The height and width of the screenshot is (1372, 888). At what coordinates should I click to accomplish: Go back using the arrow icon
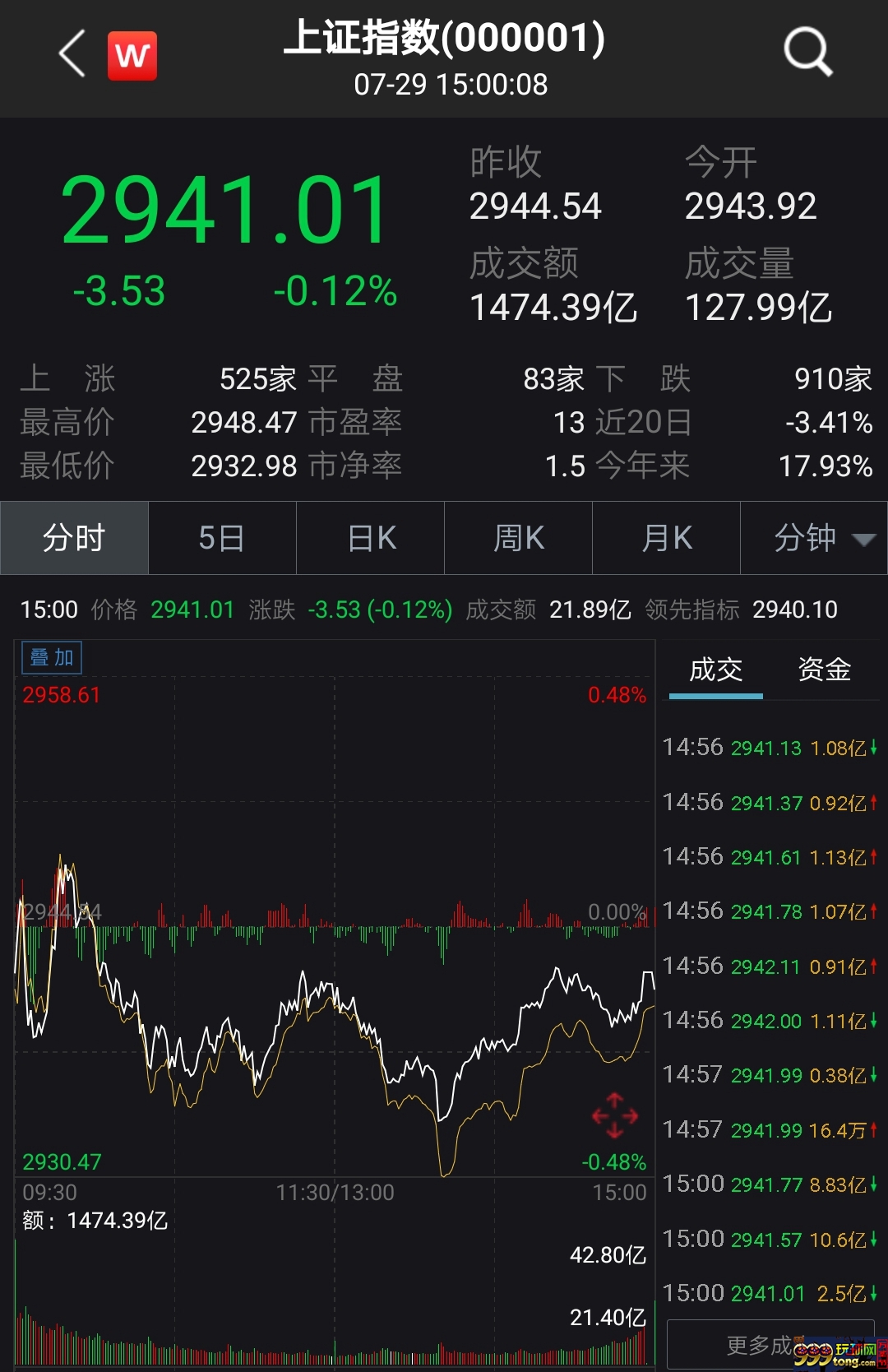[x=72, y=54]
